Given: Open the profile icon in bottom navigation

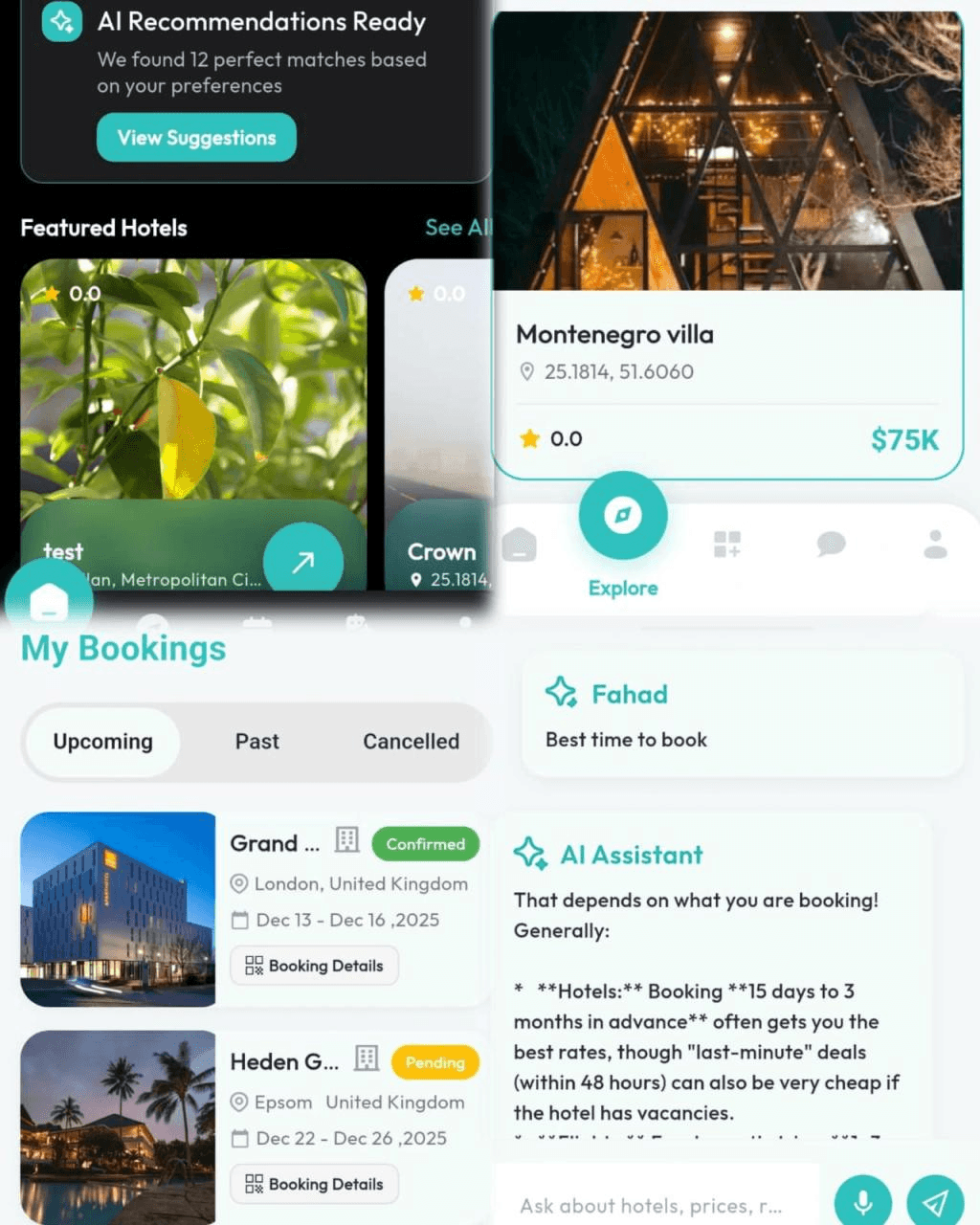Looking at the screenshot, I should (x=936, y=544).
